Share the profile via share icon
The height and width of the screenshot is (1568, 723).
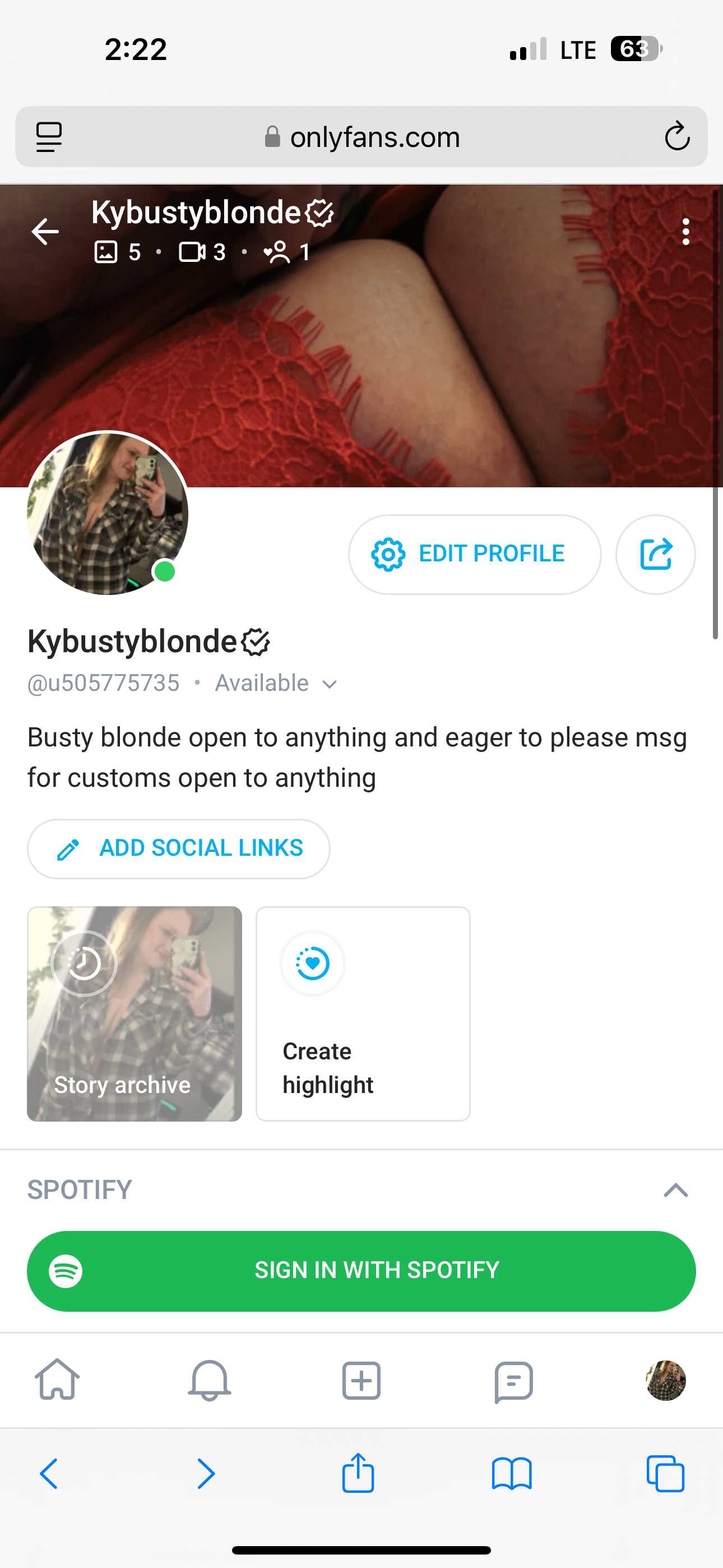(x=655, y=554)
